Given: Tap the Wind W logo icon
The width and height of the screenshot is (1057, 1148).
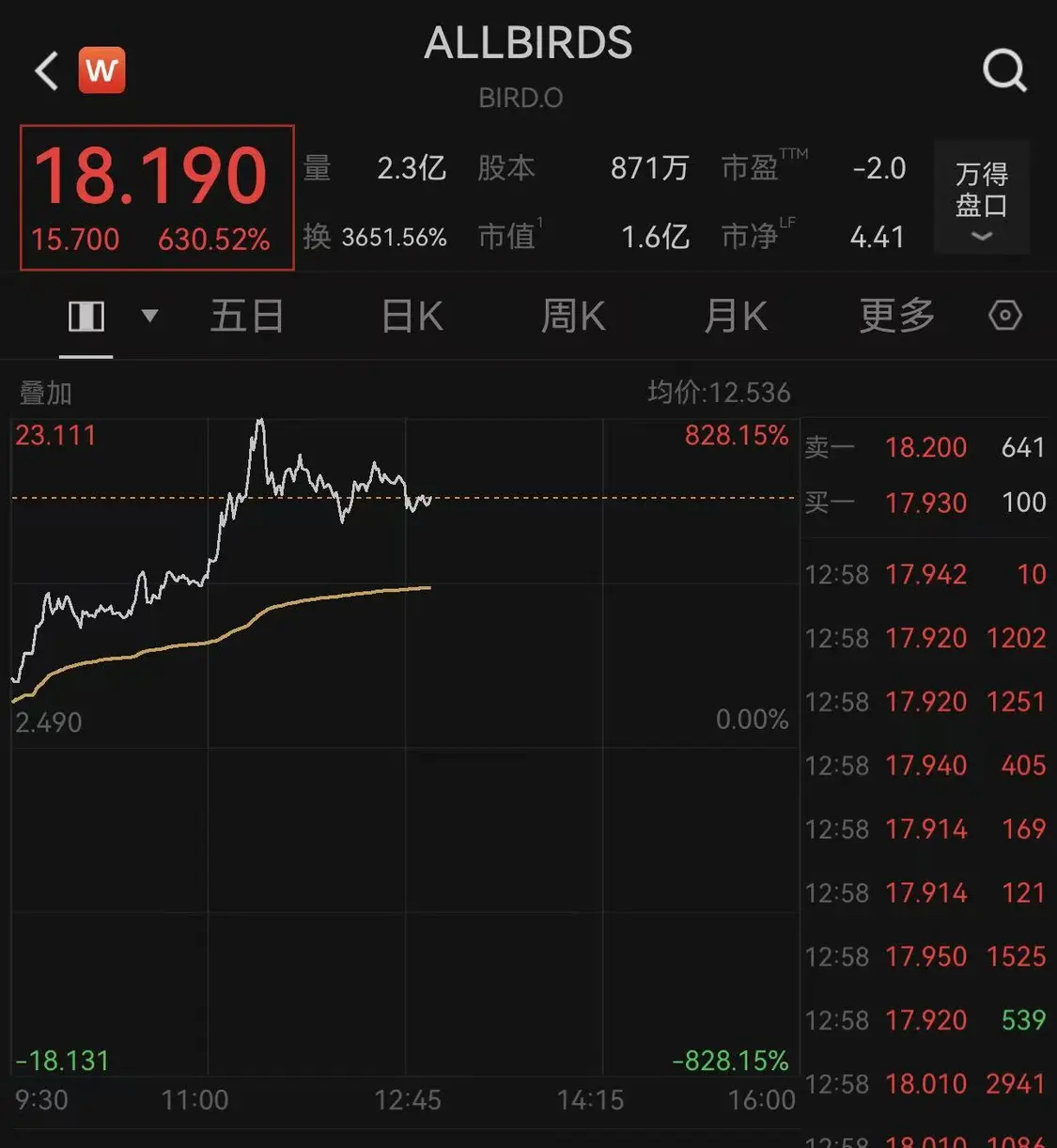Looking at the screenshot, I should coord(102,69).
